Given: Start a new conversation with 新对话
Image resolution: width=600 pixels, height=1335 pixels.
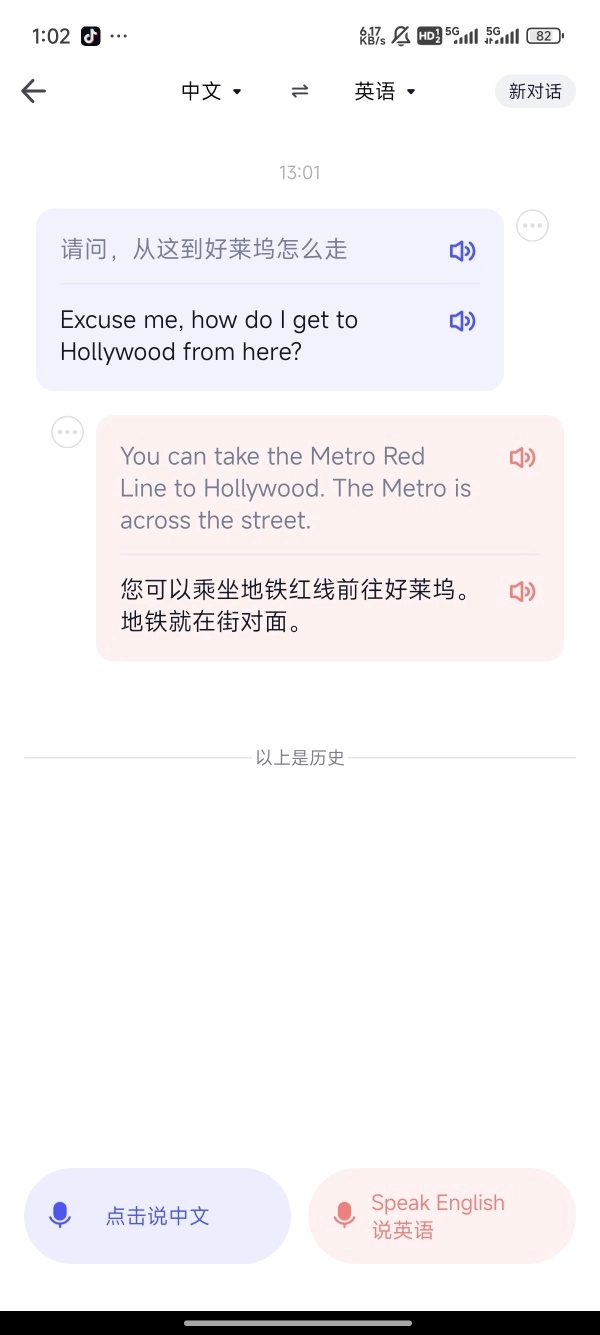Looking at the screenshot, I should (535, 91).
